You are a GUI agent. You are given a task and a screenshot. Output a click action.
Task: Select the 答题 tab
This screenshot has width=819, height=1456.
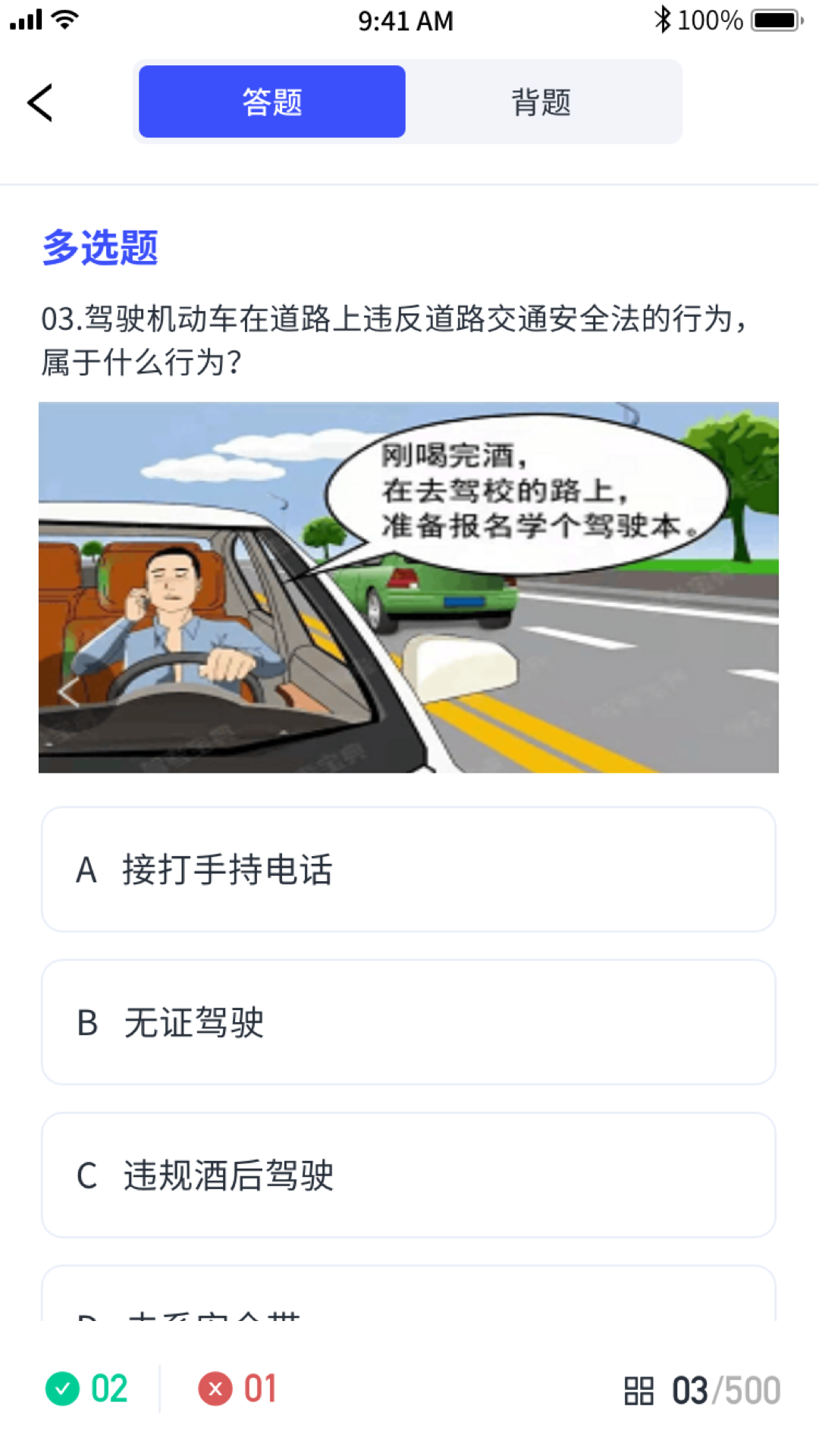point(272,102)
